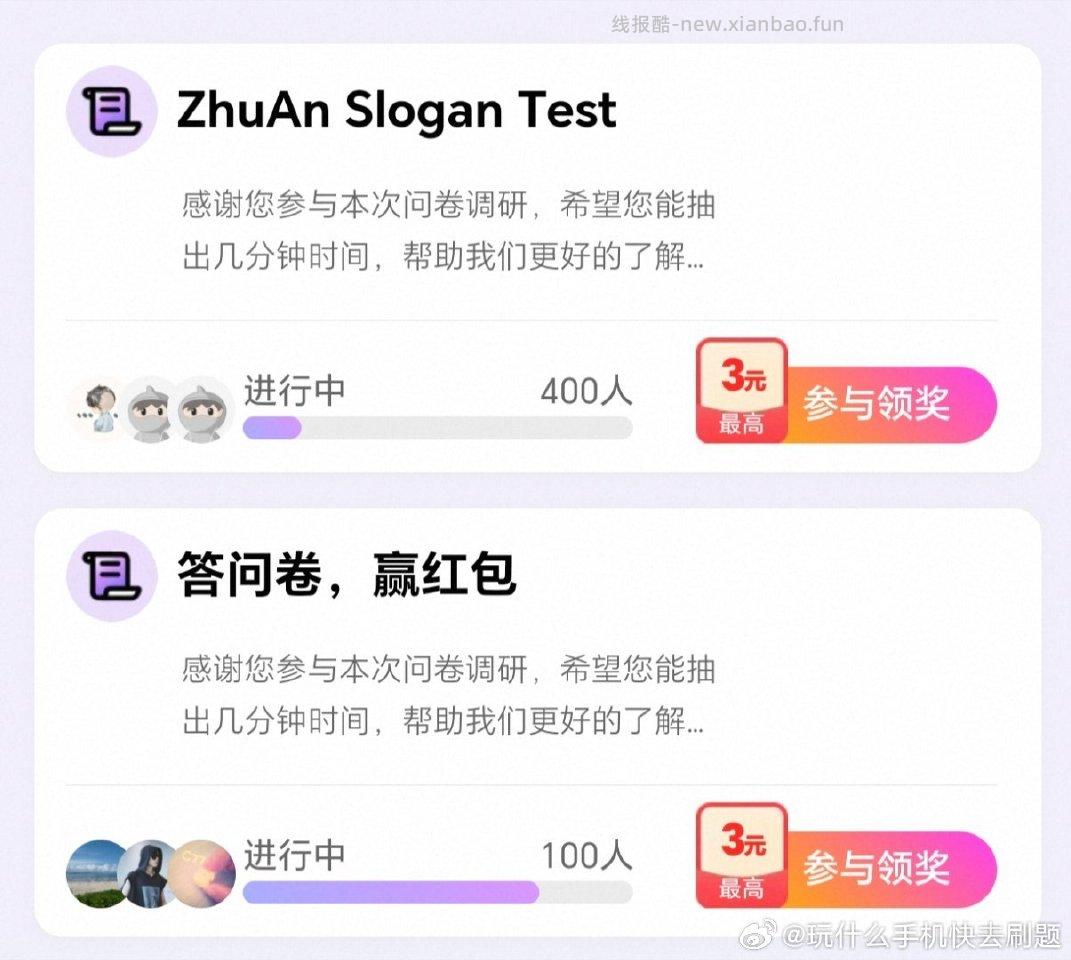The image size is (1071, 960).
Task: Tap 参与领奖 on ZhuAn Slogan Test card
Action: [x=875, y=404]
